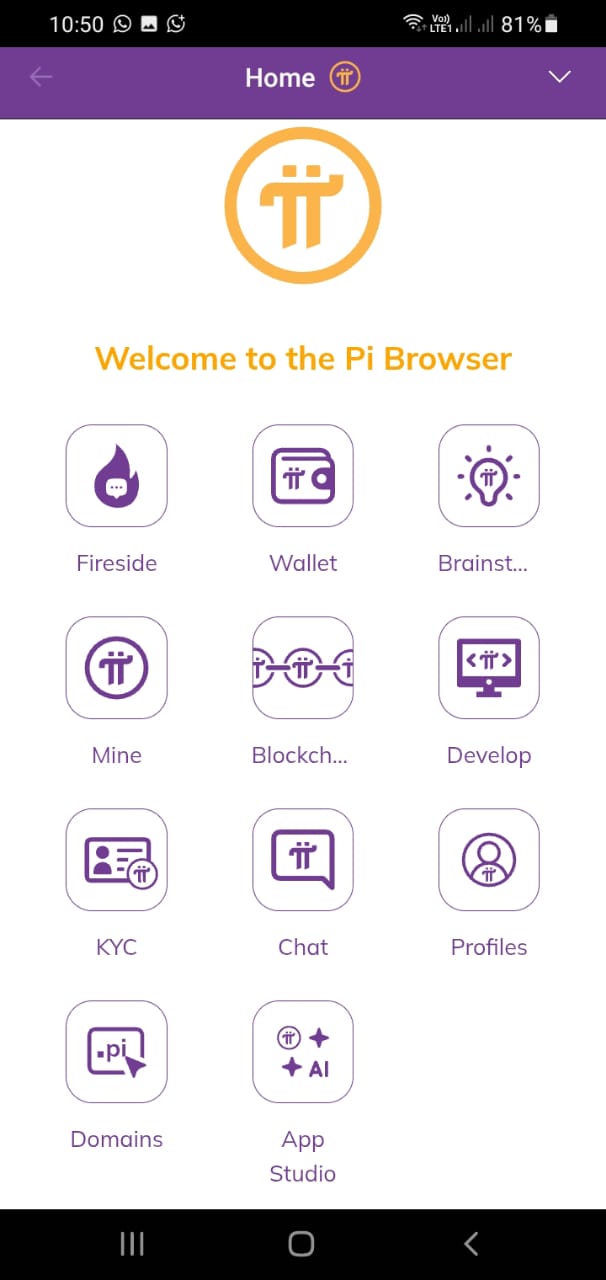
Task: Go back using the header arrow
Action: 41,77
